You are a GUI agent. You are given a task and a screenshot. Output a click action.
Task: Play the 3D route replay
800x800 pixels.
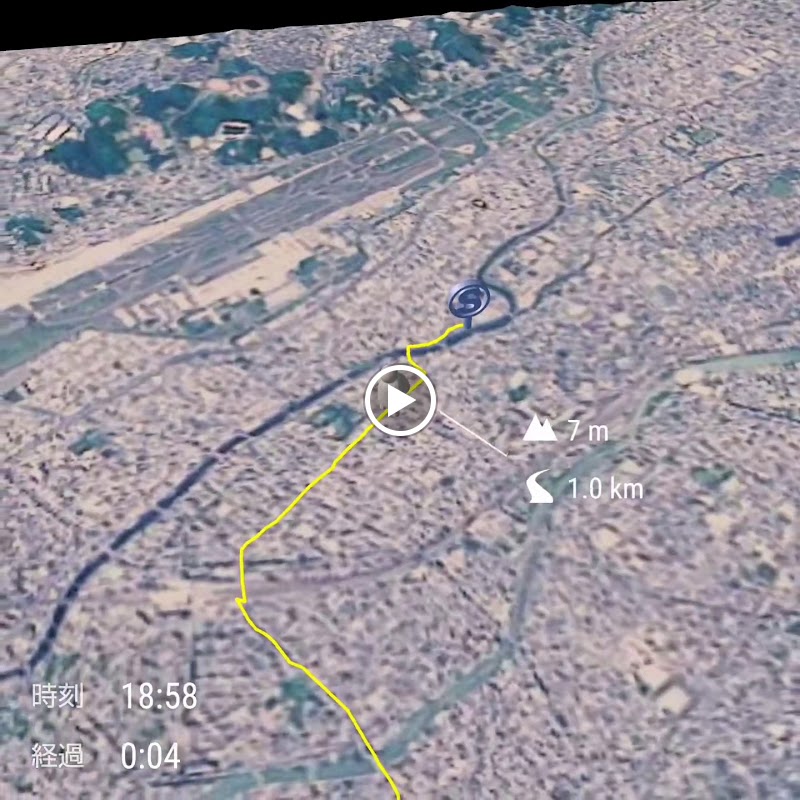pos(401,401)
